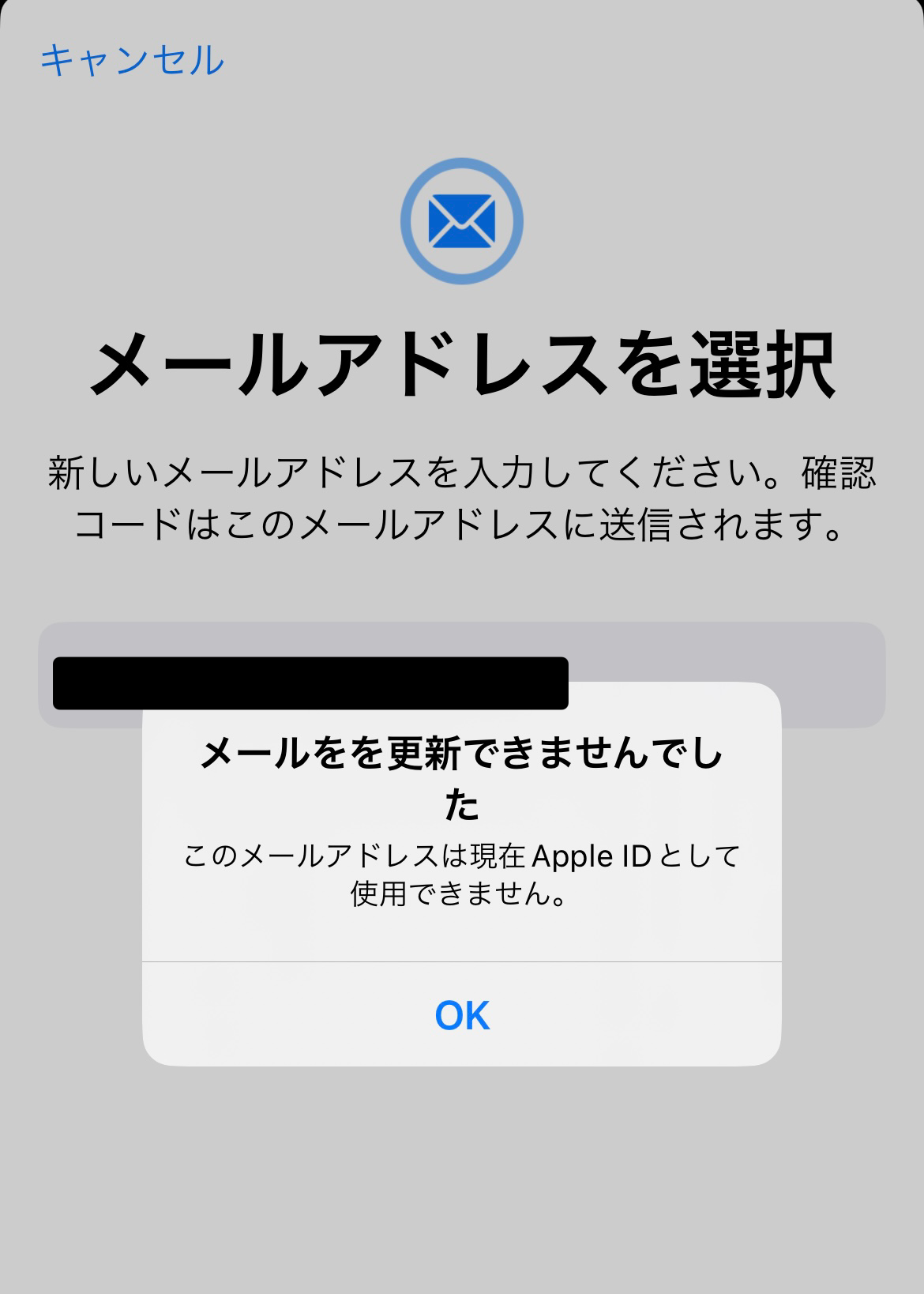Screen dimensions: 924x1294
Task: Dismiss the alert by tapping OK
Action: point(462,1015)
